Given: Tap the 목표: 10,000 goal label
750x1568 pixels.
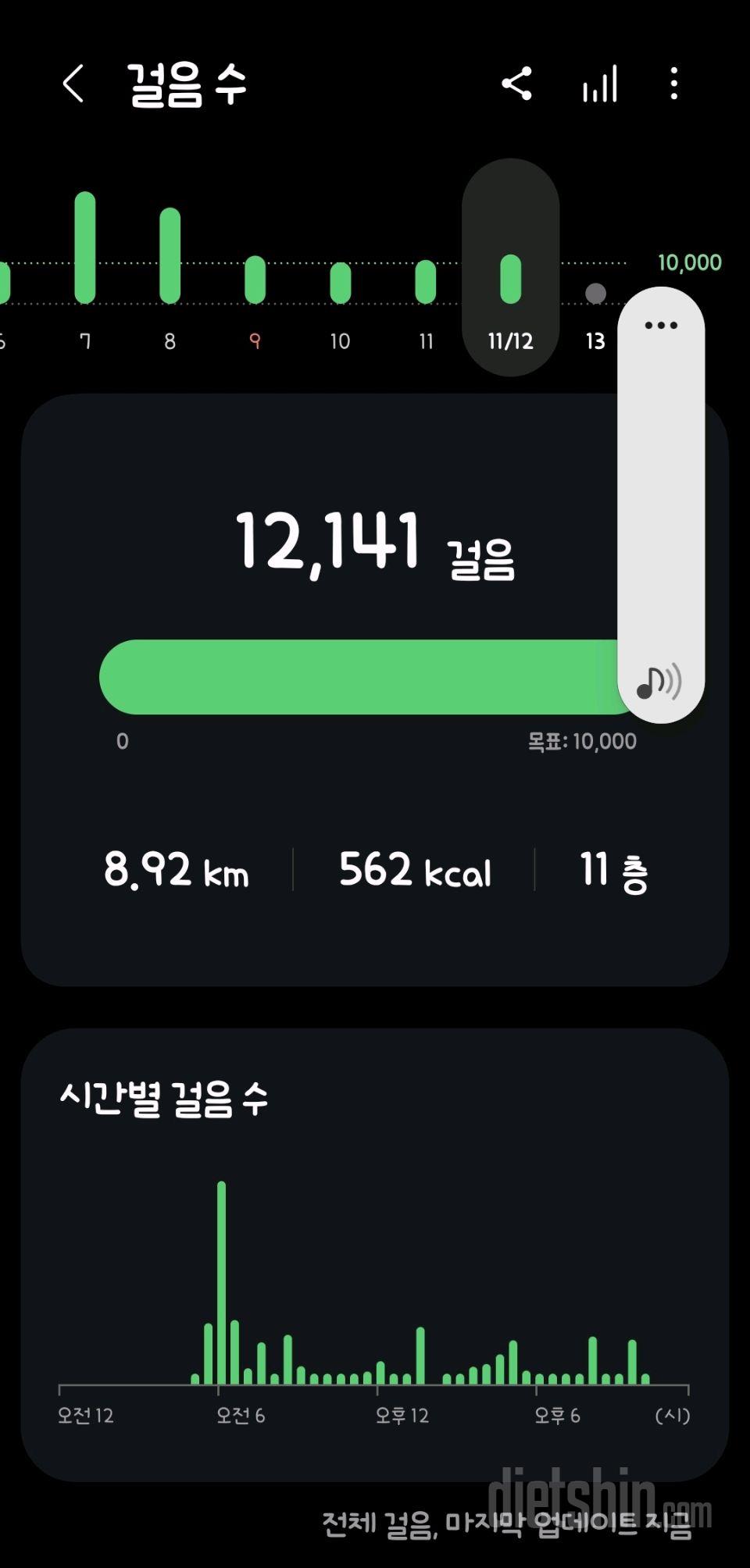Looking at the screenshot, I should 582,740.
